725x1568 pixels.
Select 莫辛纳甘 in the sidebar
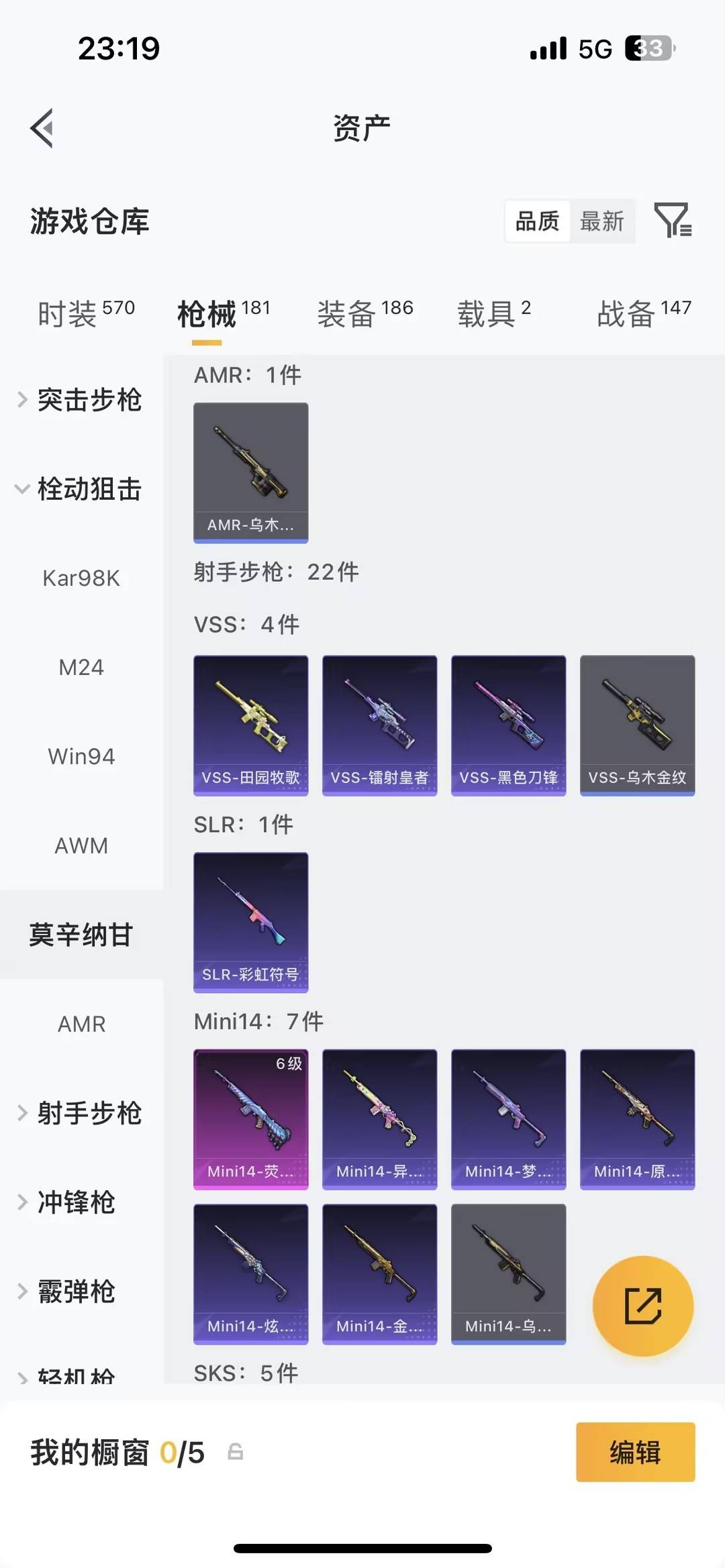click(82, 935)
